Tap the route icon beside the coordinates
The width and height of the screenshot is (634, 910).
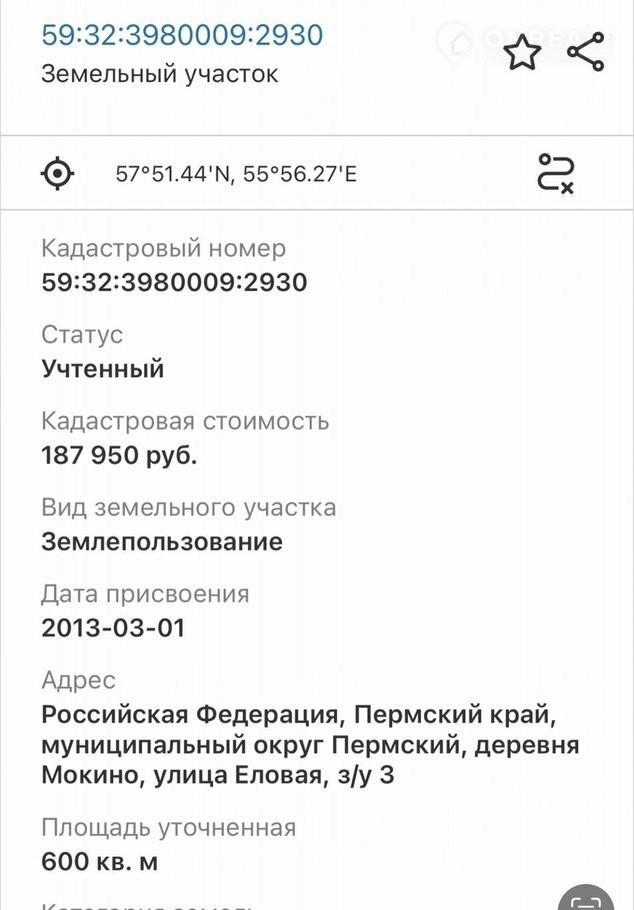(556, 173)
